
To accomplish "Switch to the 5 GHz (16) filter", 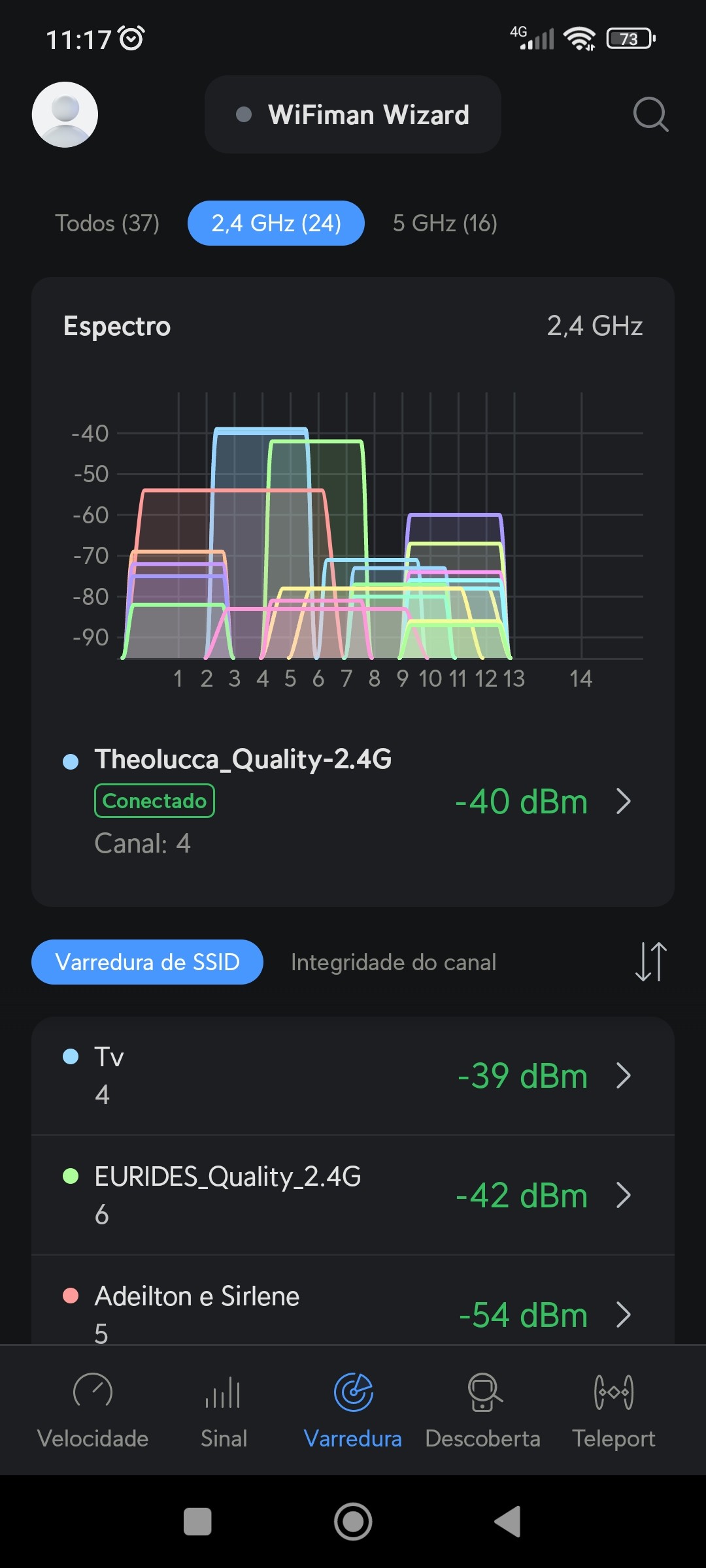I will [x=445, y=223].
